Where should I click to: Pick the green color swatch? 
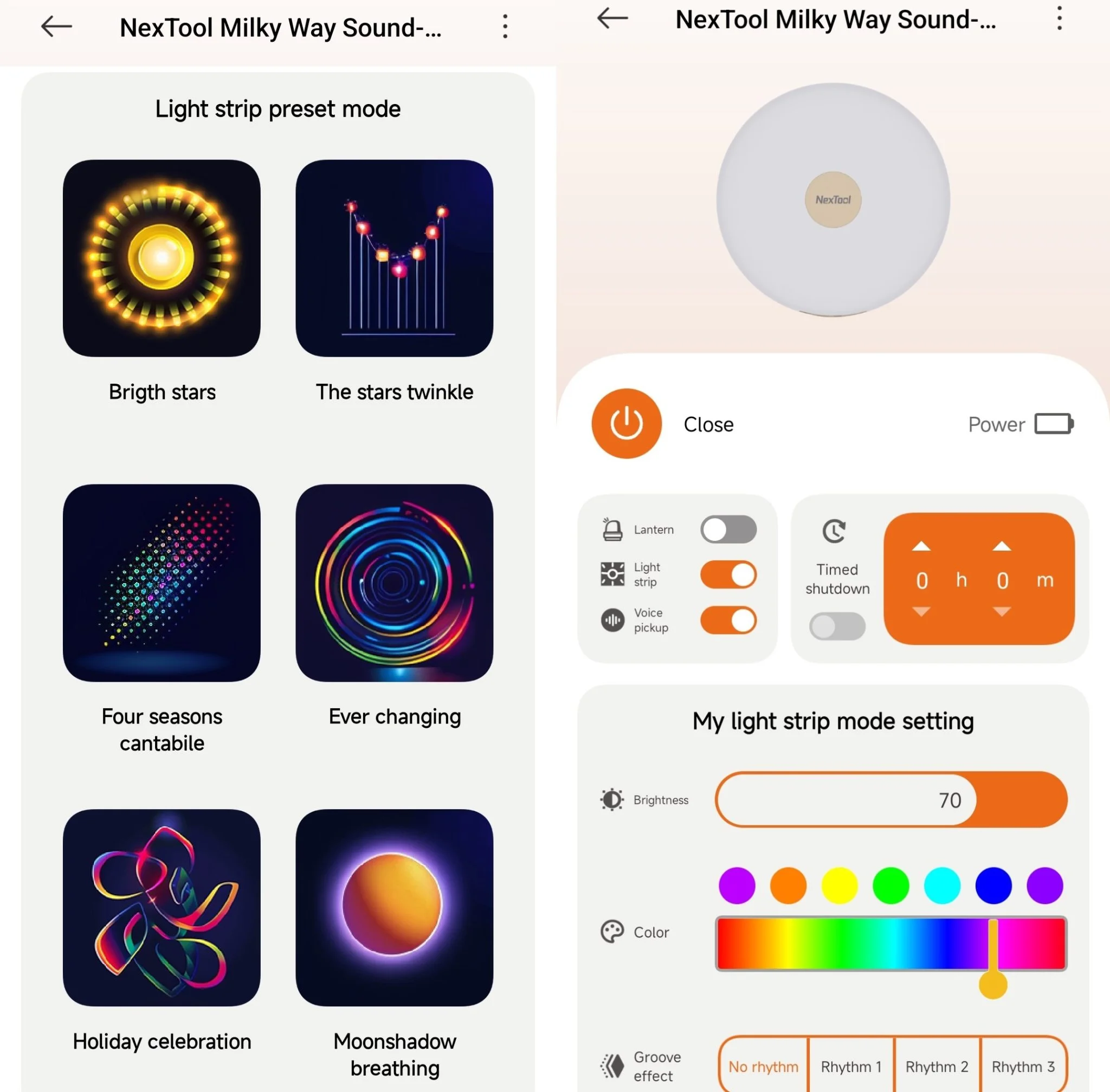pyautogui.click(x=890, y=886)
